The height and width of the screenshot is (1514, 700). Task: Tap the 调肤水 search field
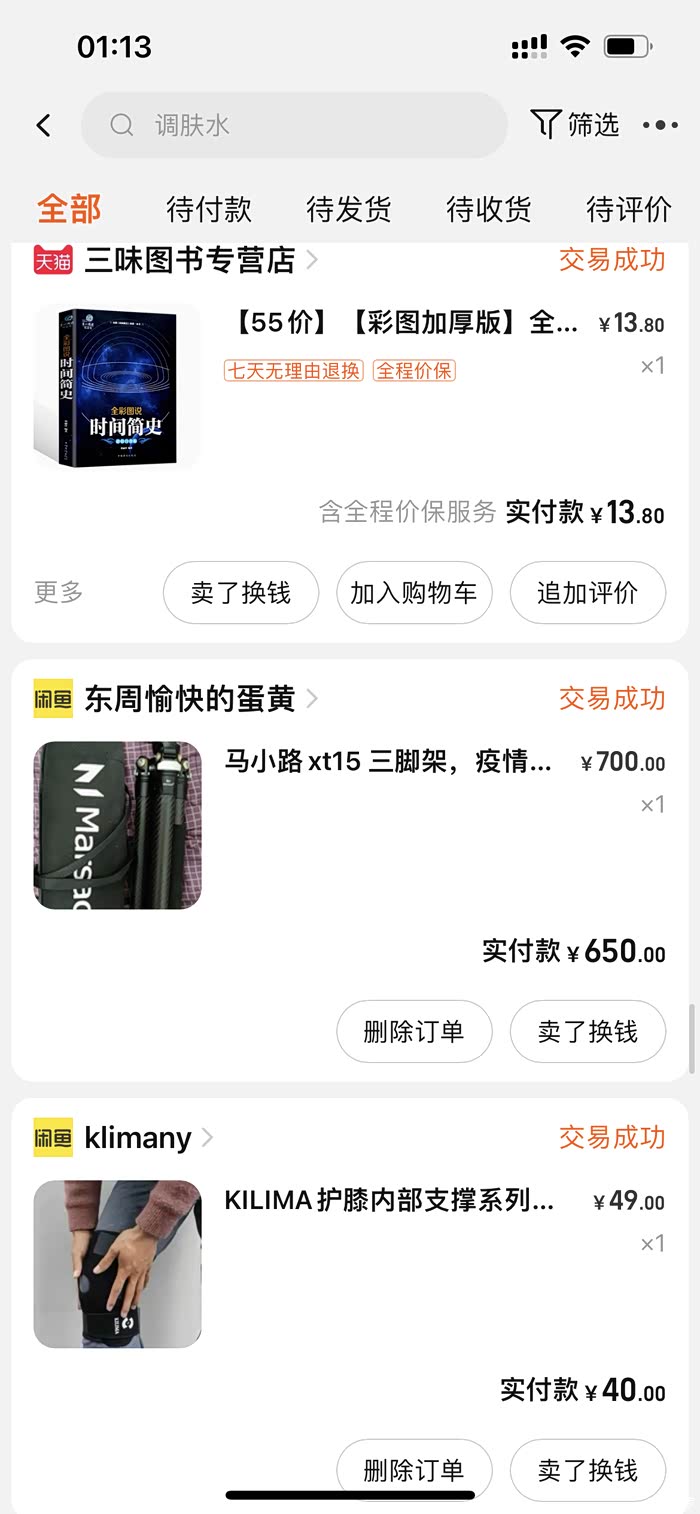pyautogui.click(x=294, y=125)
